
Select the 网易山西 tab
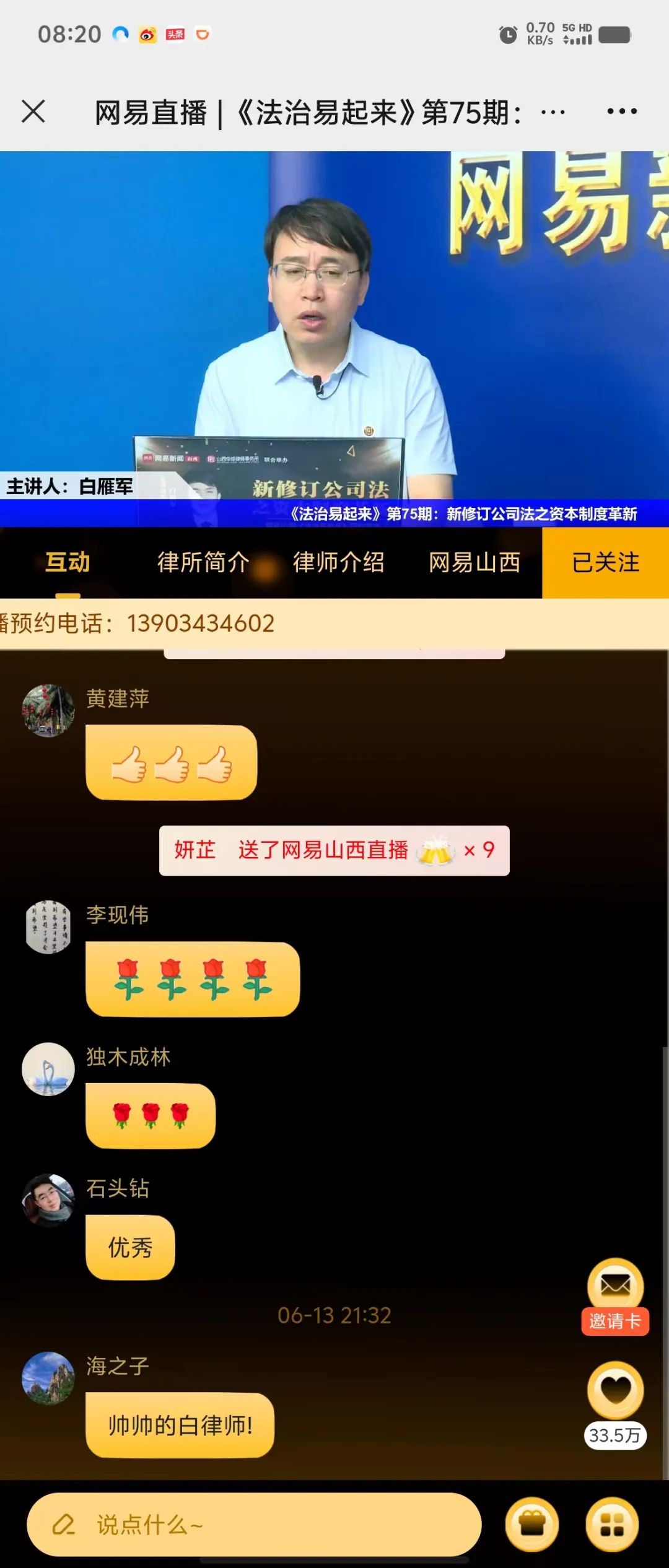(x=474, y=562)
